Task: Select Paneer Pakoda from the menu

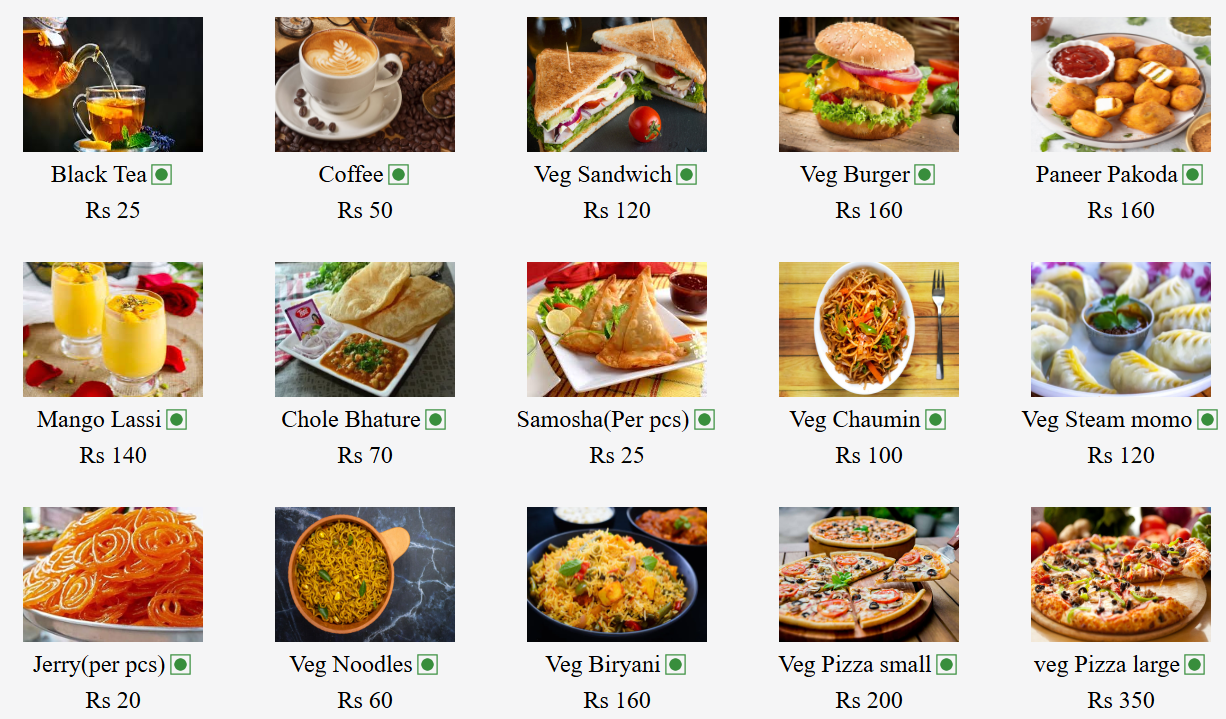Action: click(1120, 85)
